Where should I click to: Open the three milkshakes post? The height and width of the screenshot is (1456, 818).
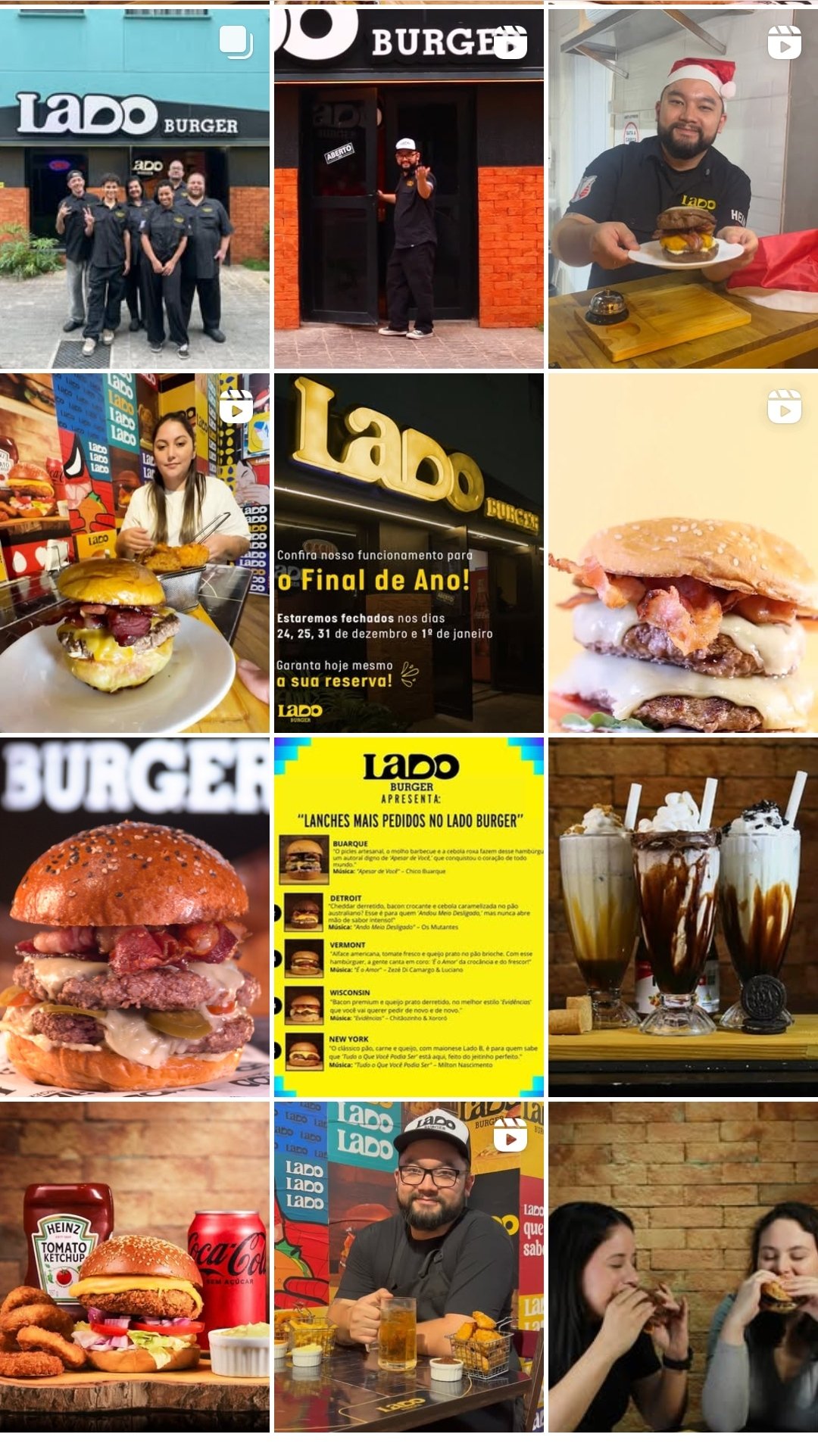[x=683, y=916]
